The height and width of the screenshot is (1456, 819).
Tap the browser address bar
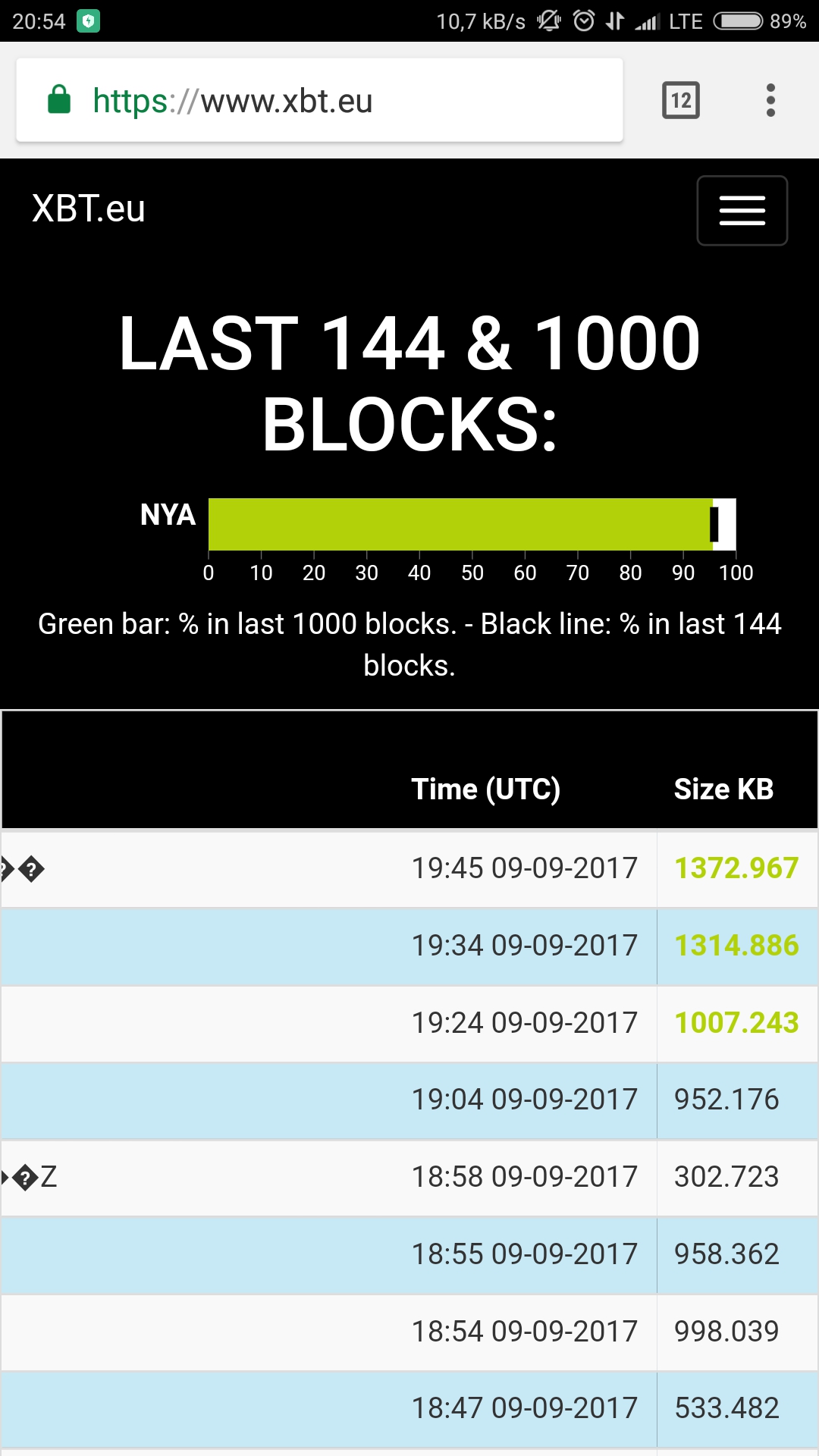coord(318,100)
